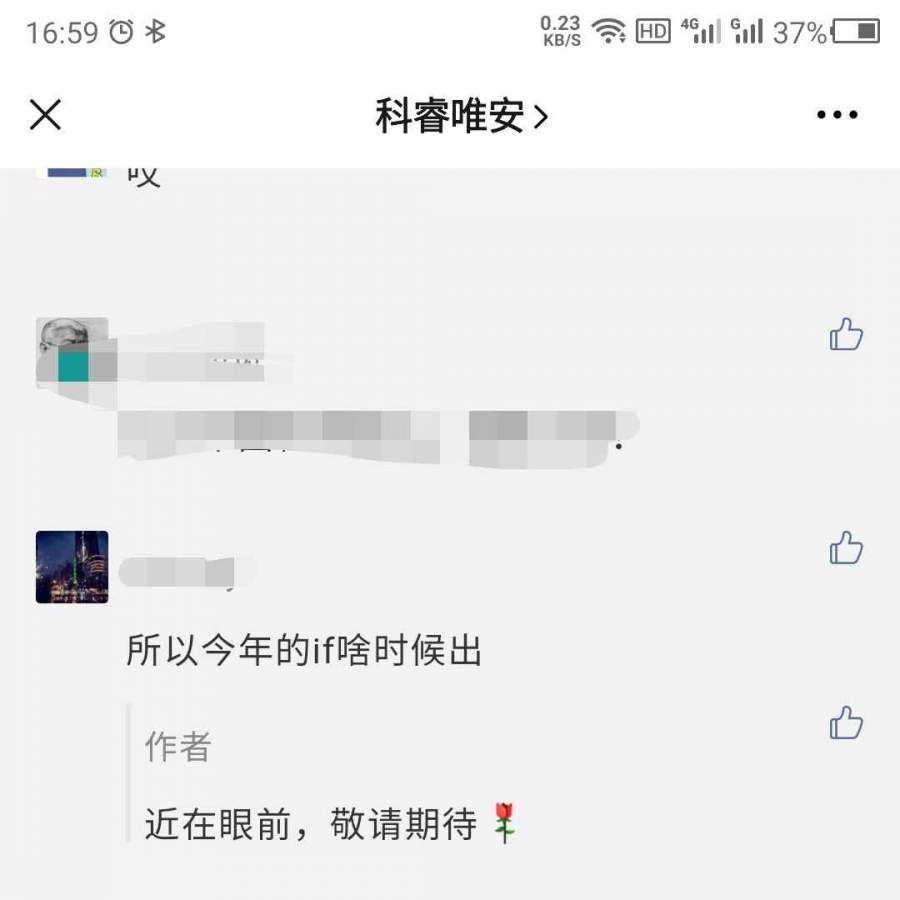Screen dimensions: 900x900
Task: Close the 科睿唯安 article page
Action: click(46, 116)
